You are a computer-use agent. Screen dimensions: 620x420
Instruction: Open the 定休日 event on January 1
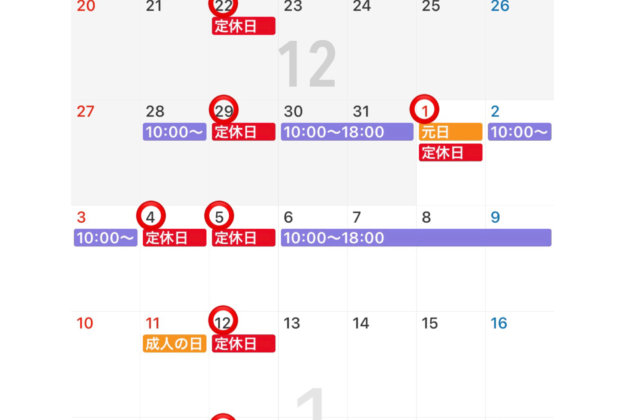click(x=450, y=153)
